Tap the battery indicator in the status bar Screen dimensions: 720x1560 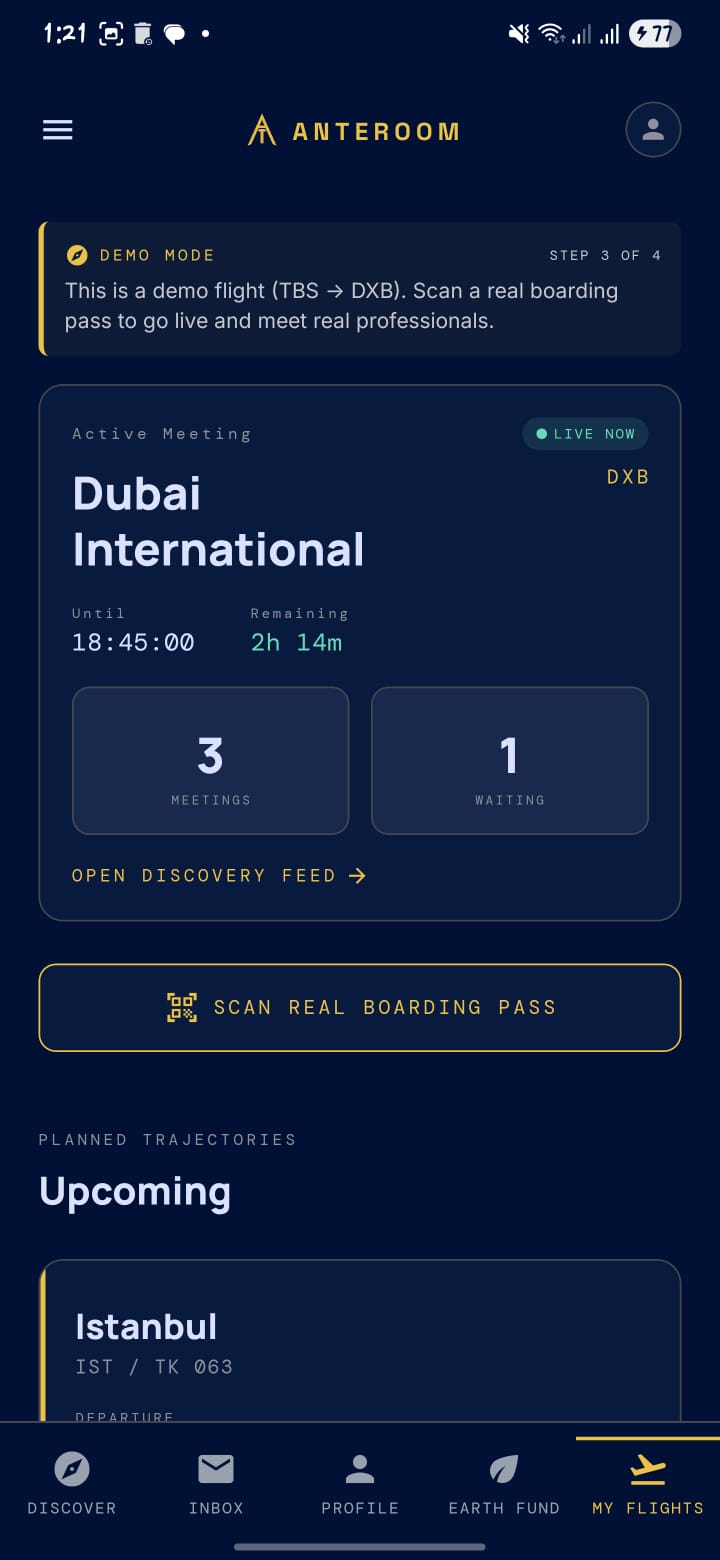click(x=654, y=33)
